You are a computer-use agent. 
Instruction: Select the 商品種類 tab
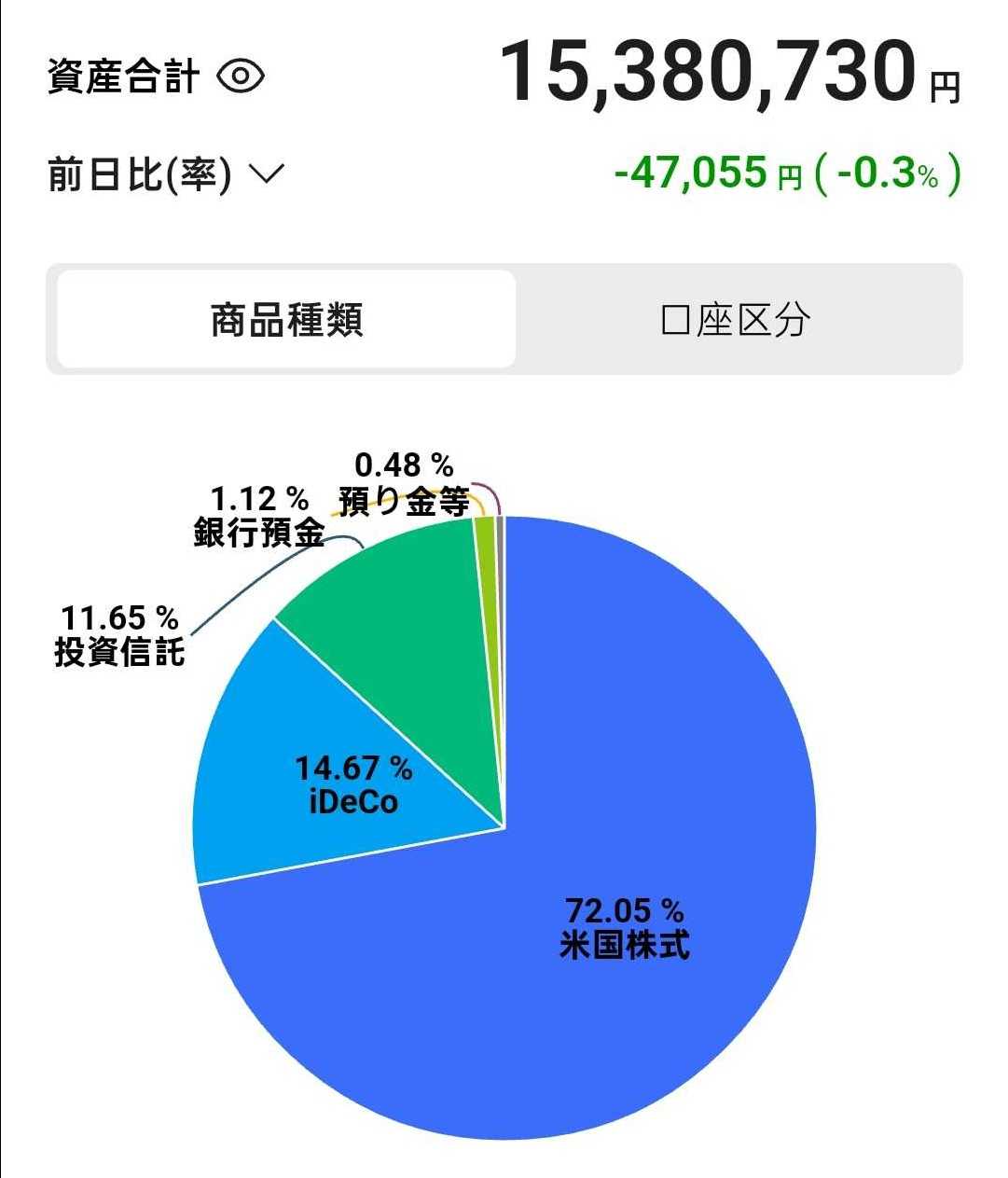pyautogui.click(x=286, y=320)
